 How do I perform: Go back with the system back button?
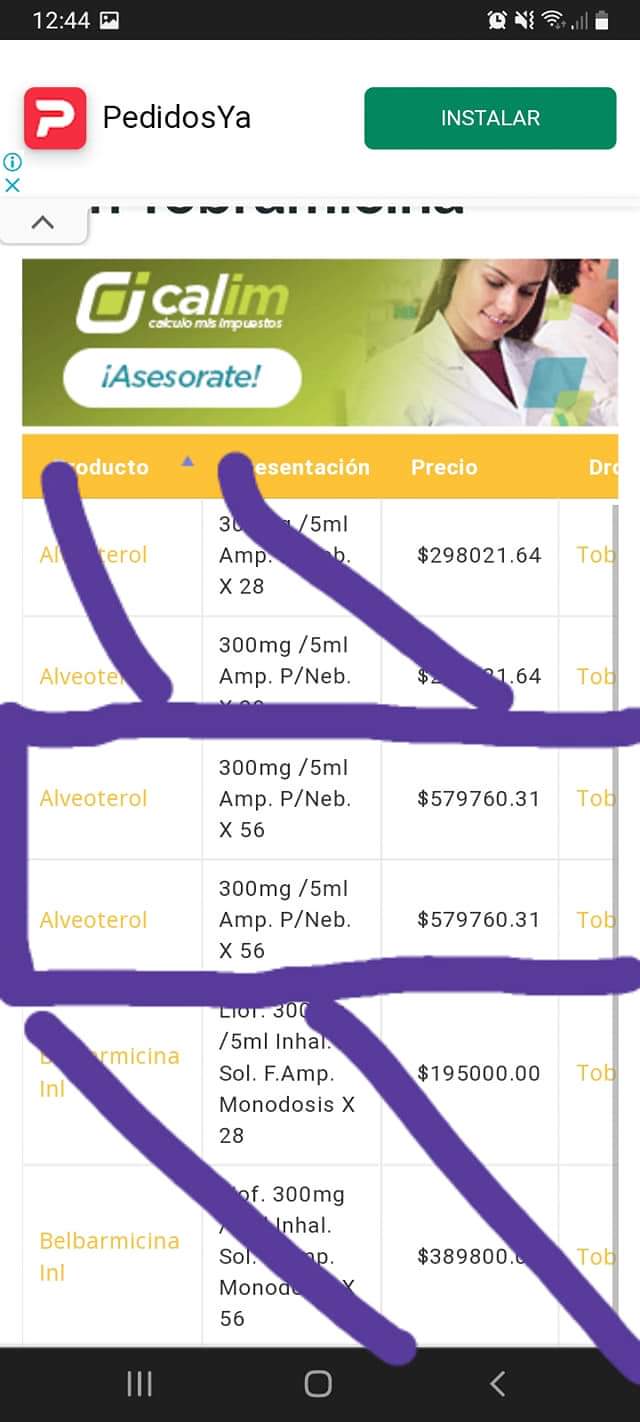pos(497,1383)
